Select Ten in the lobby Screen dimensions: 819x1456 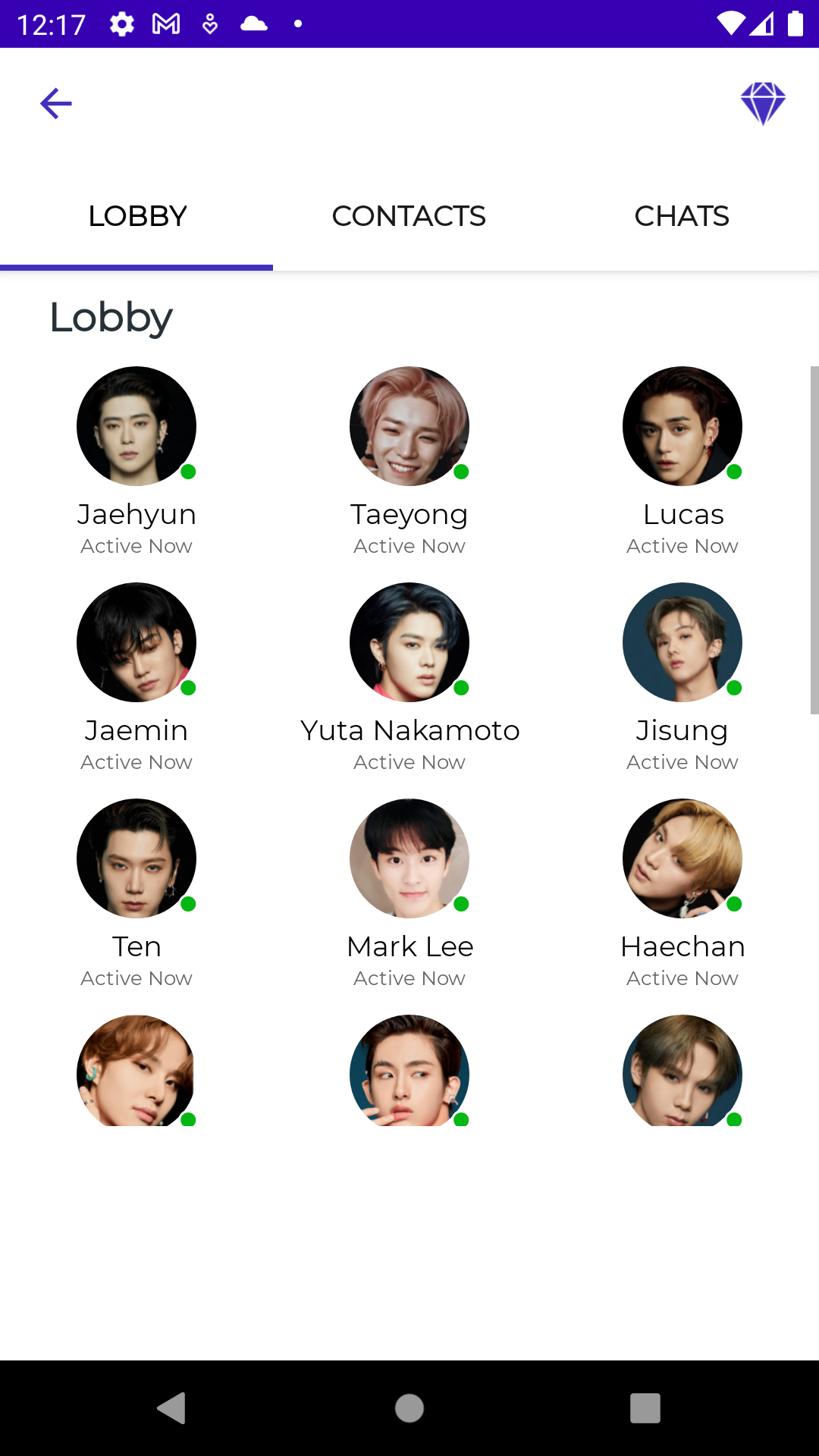pos(136,859)
